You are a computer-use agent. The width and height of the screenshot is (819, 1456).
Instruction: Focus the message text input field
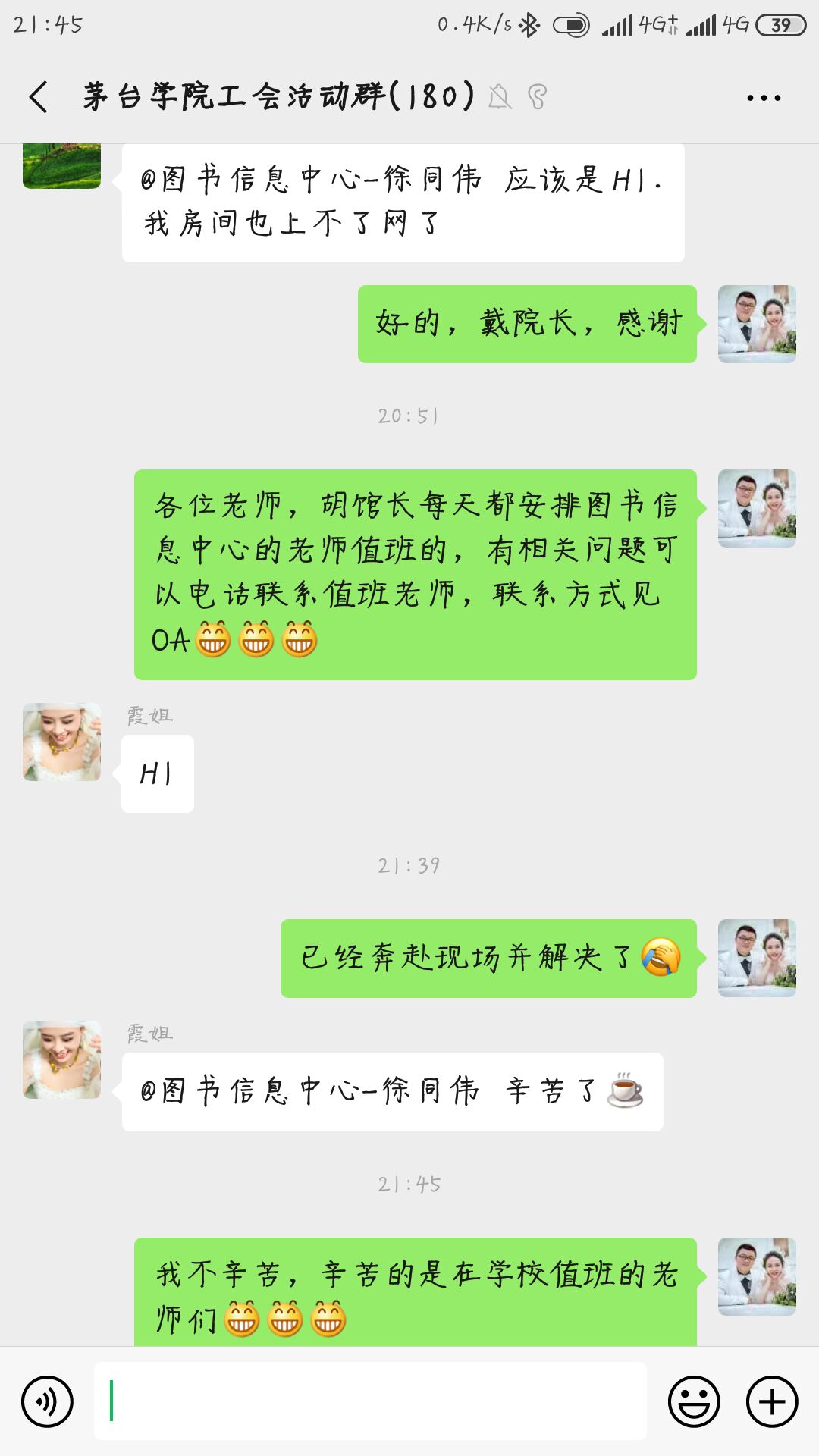click(x=370, y=1401)
